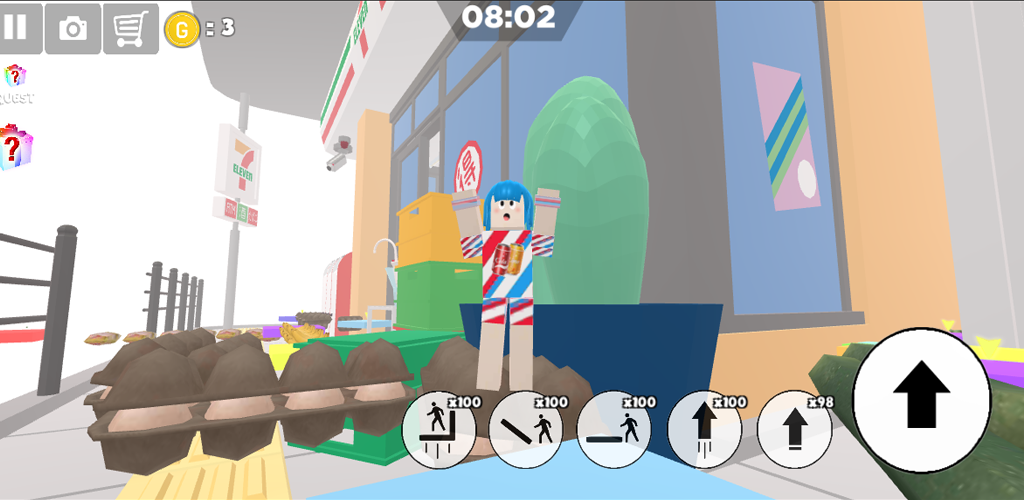Activate the rocket boost arrow (x100)
The width and height of the screenshot is (1024, 500).
(x=704, y=430)
